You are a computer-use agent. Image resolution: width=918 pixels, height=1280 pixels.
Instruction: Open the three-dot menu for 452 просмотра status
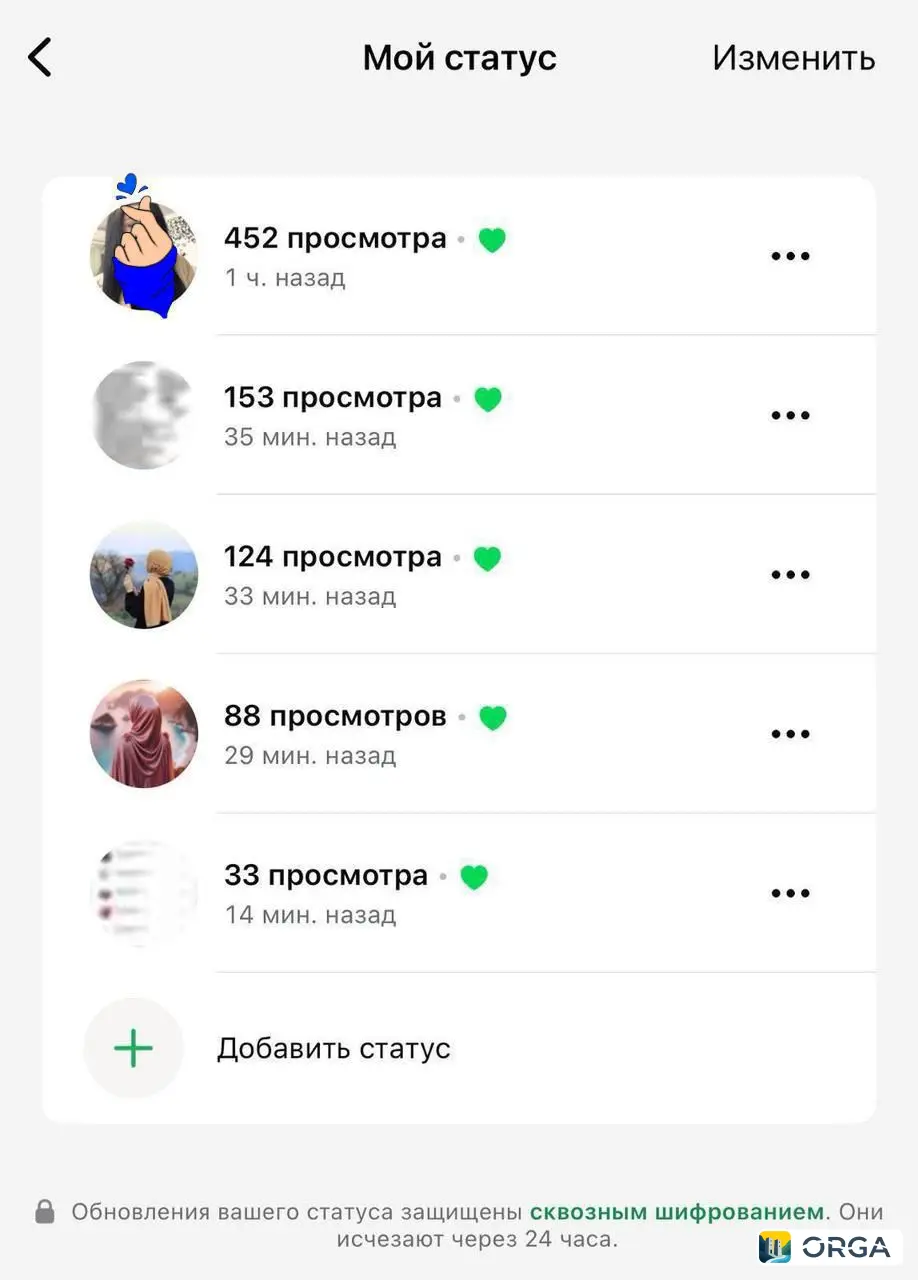pos(790,256)
